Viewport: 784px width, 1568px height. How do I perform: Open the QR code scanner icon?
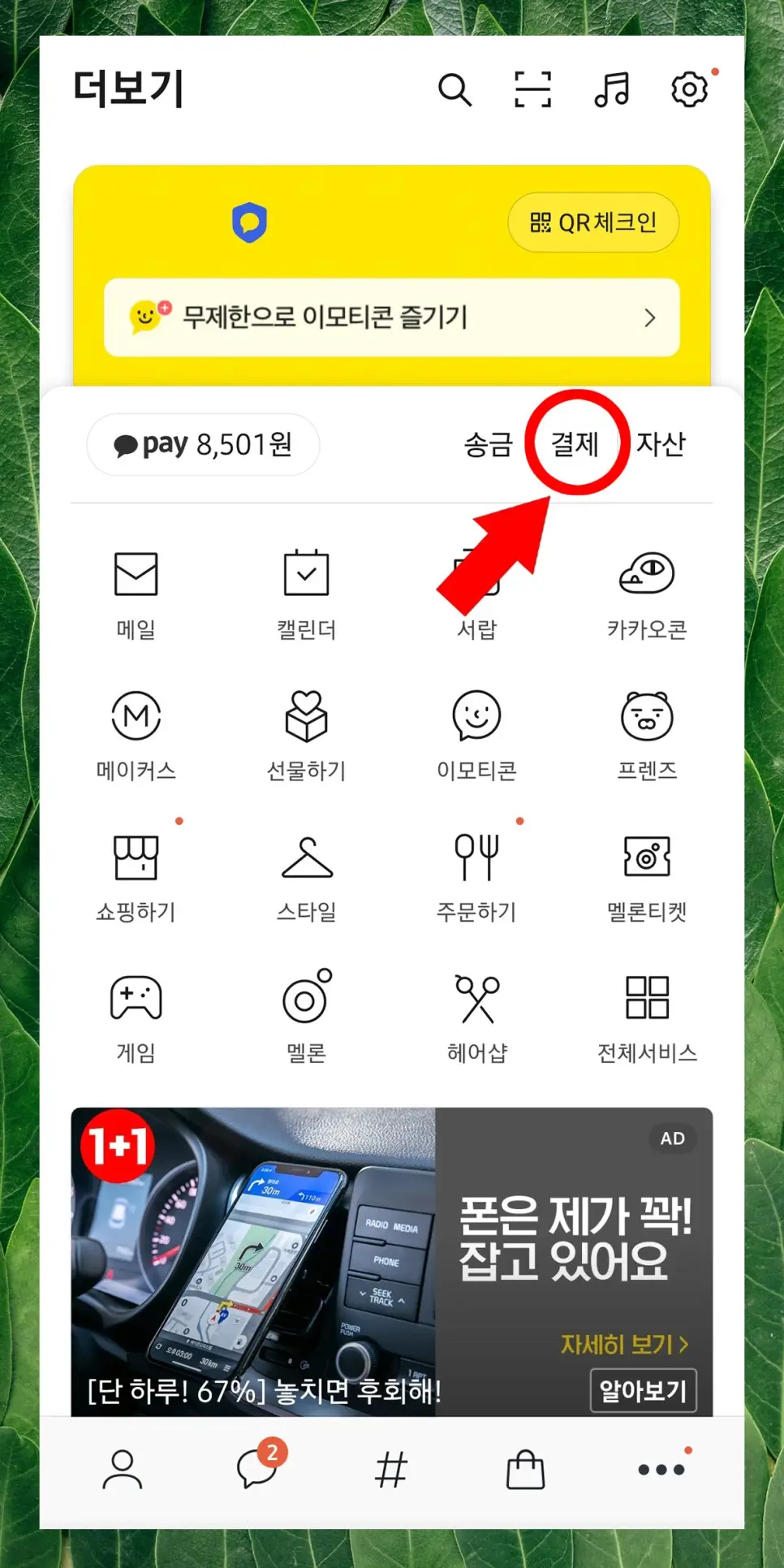click(532, 89)
